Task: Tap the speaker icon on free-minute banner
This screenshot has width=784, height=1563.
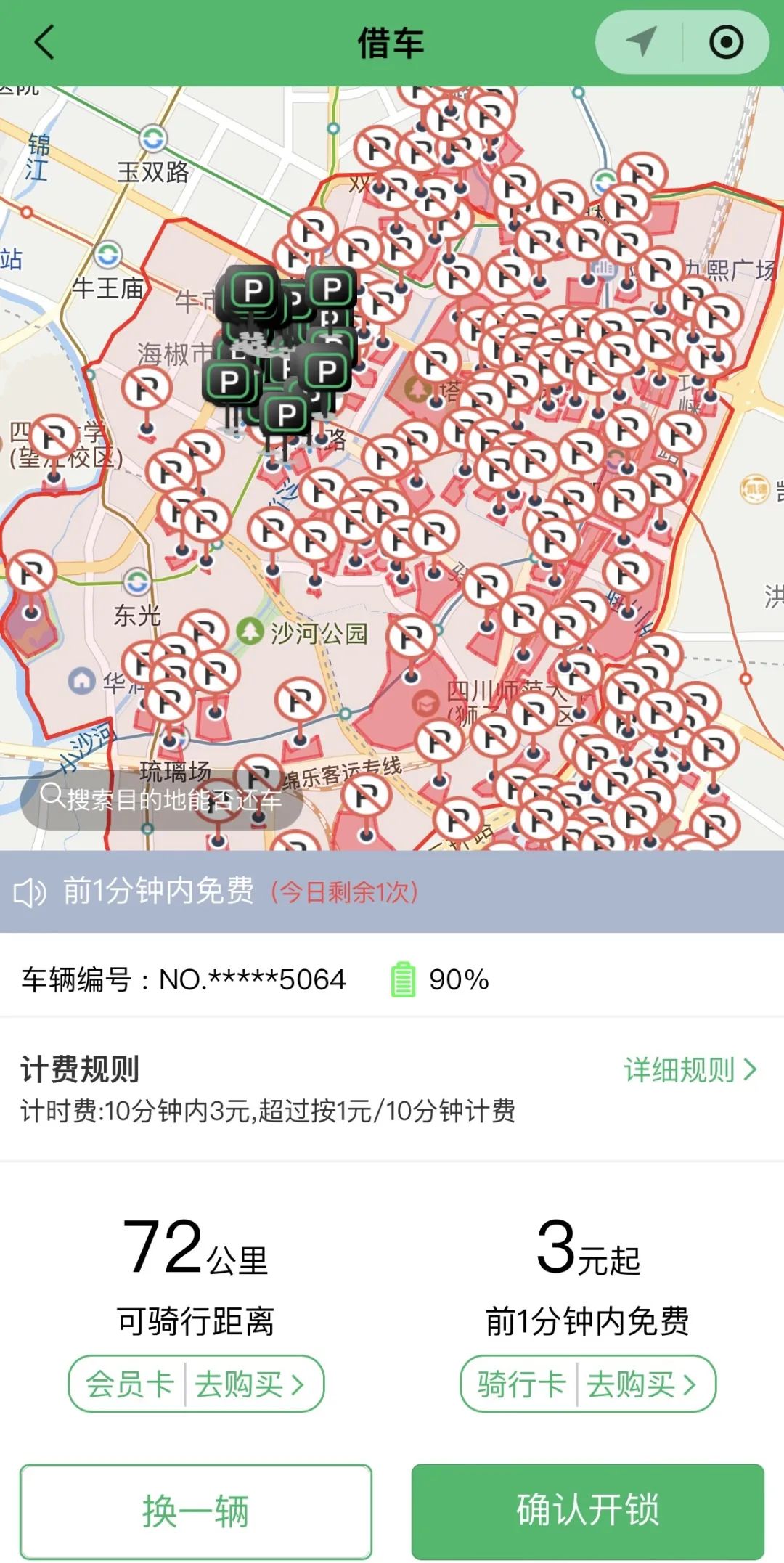Action: pyautogui.click(x=30, y=892)
